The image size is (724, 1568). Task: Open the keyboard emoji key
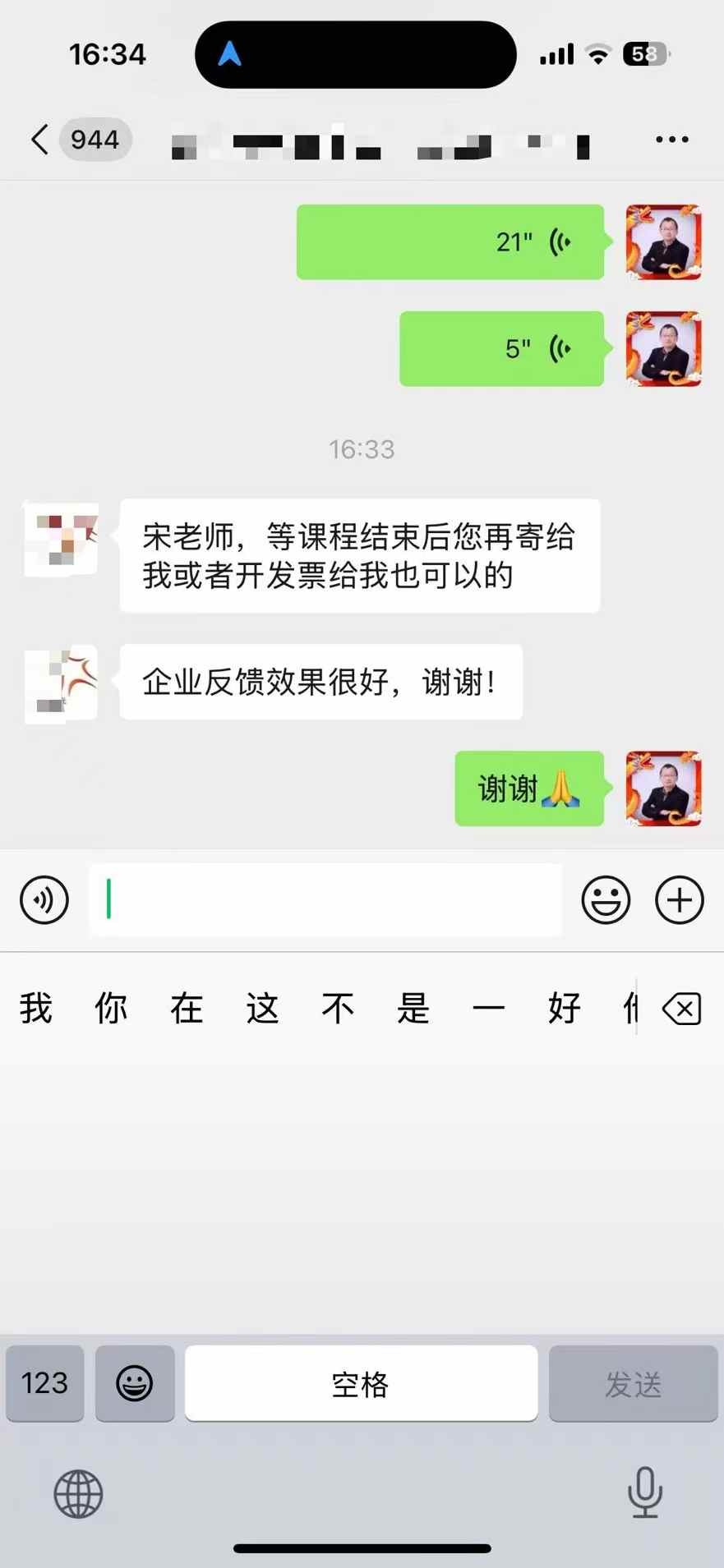click(x=135, y=1383)
